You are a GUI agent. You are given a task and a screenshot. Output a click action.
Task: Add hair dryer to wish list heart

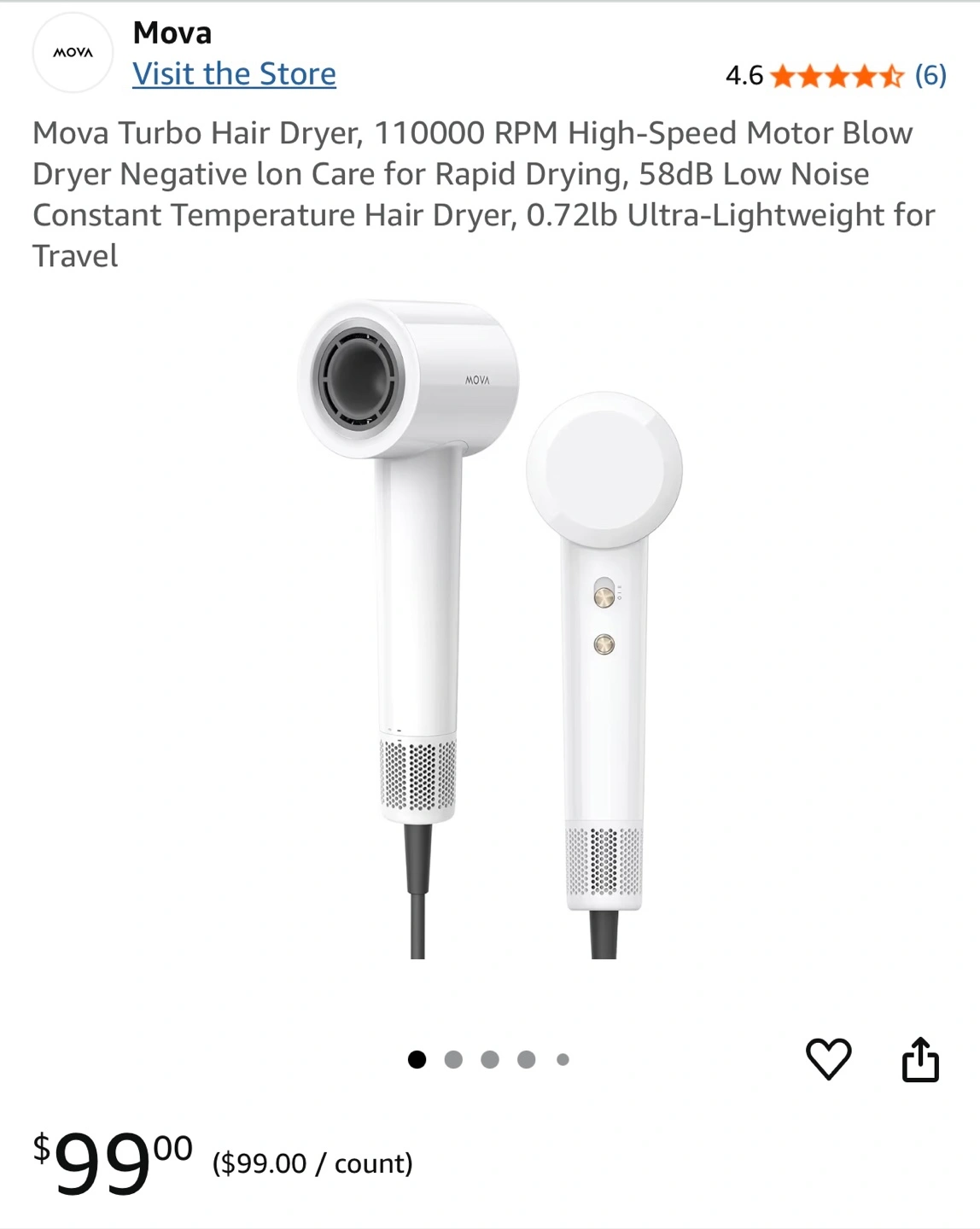tap(828, 1059)
